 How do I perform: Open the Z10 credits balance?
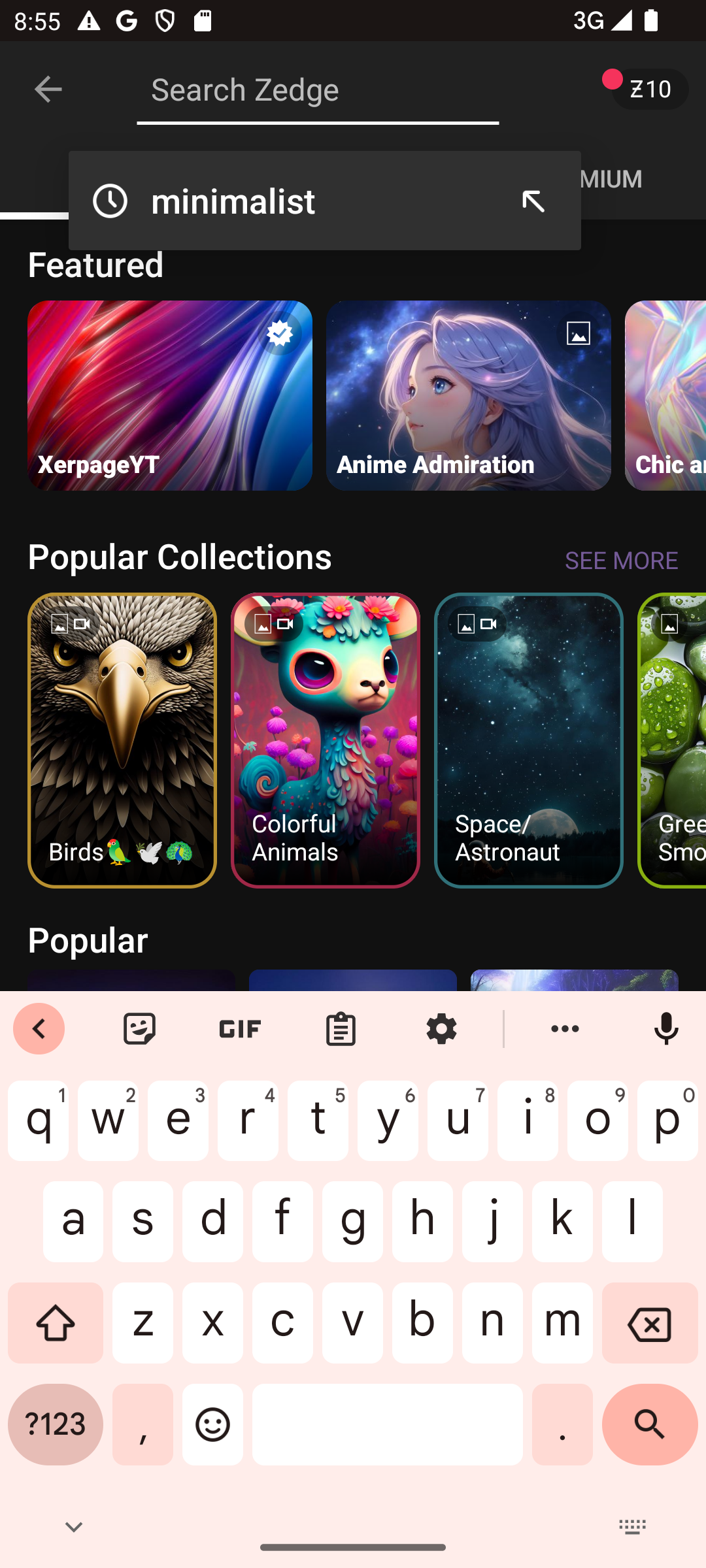tap(650, 89)
